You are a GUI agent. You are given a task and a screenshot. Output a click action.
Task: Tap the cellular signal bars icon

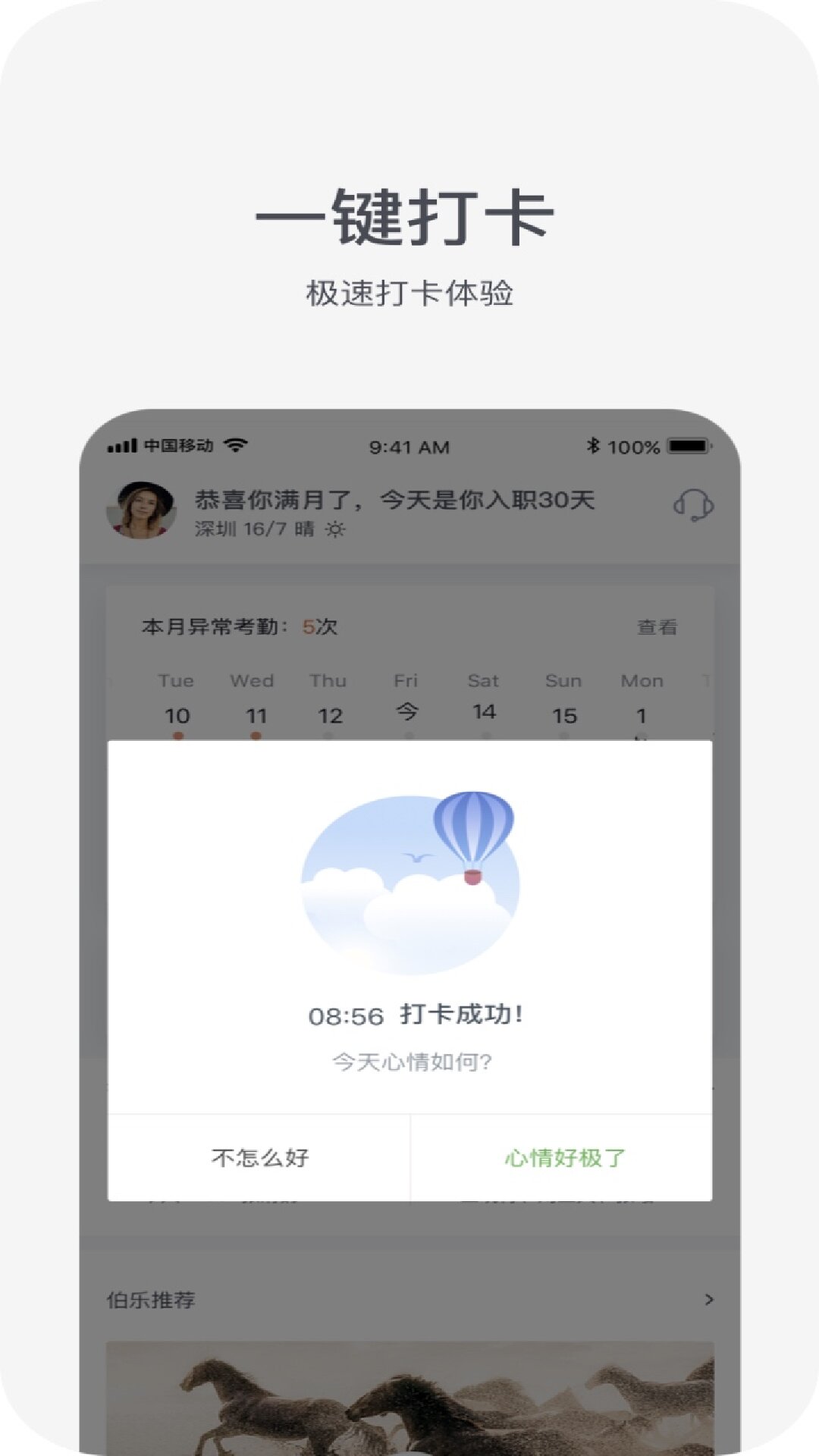(121, 444)
